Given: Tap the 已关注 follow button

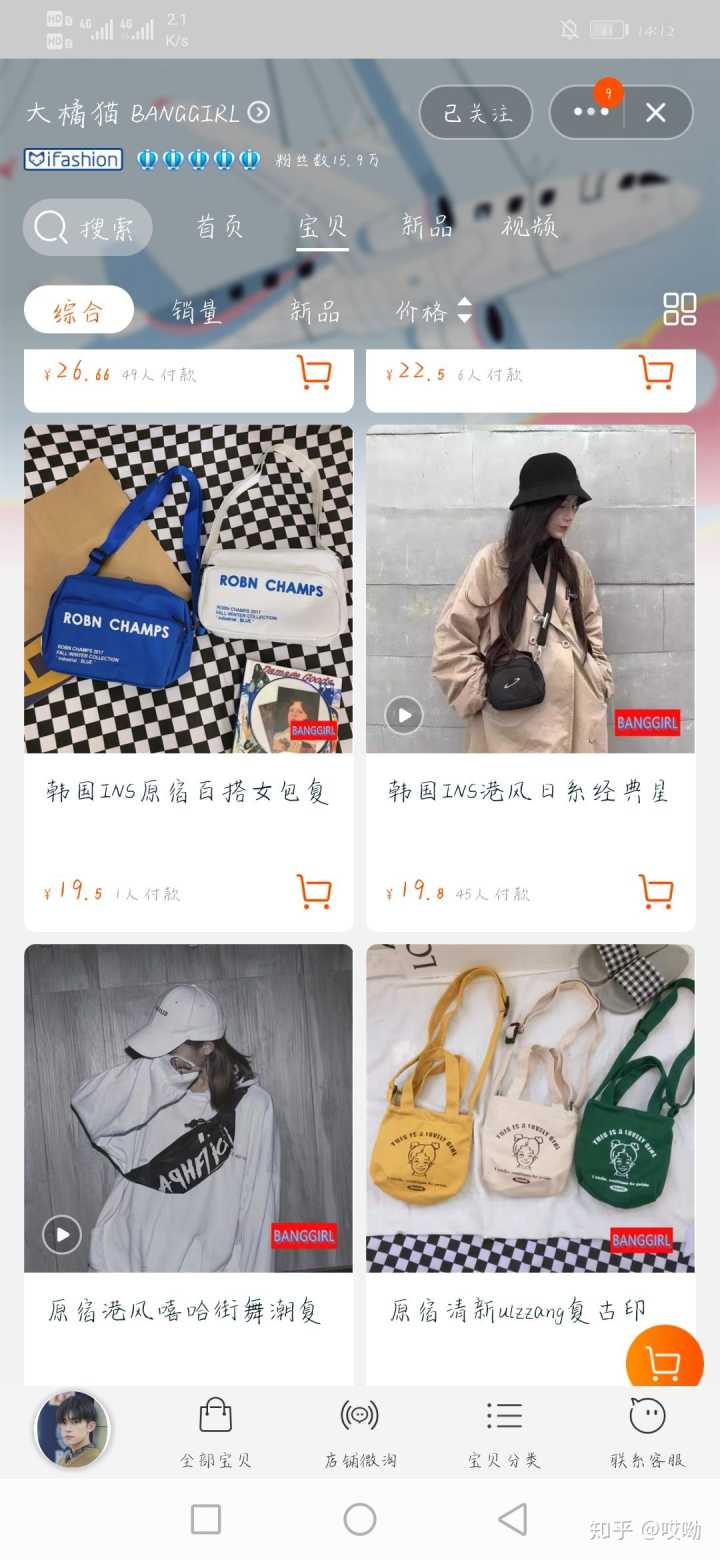Looking at the screenshot, I should point(477,113).
